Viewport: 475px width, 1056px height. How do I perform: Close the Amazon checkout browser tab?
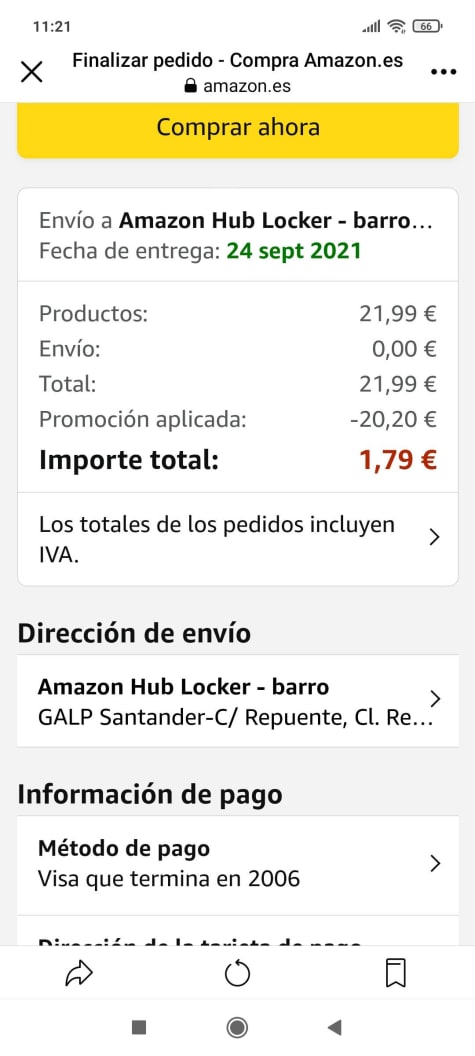[x=32, y=72]
